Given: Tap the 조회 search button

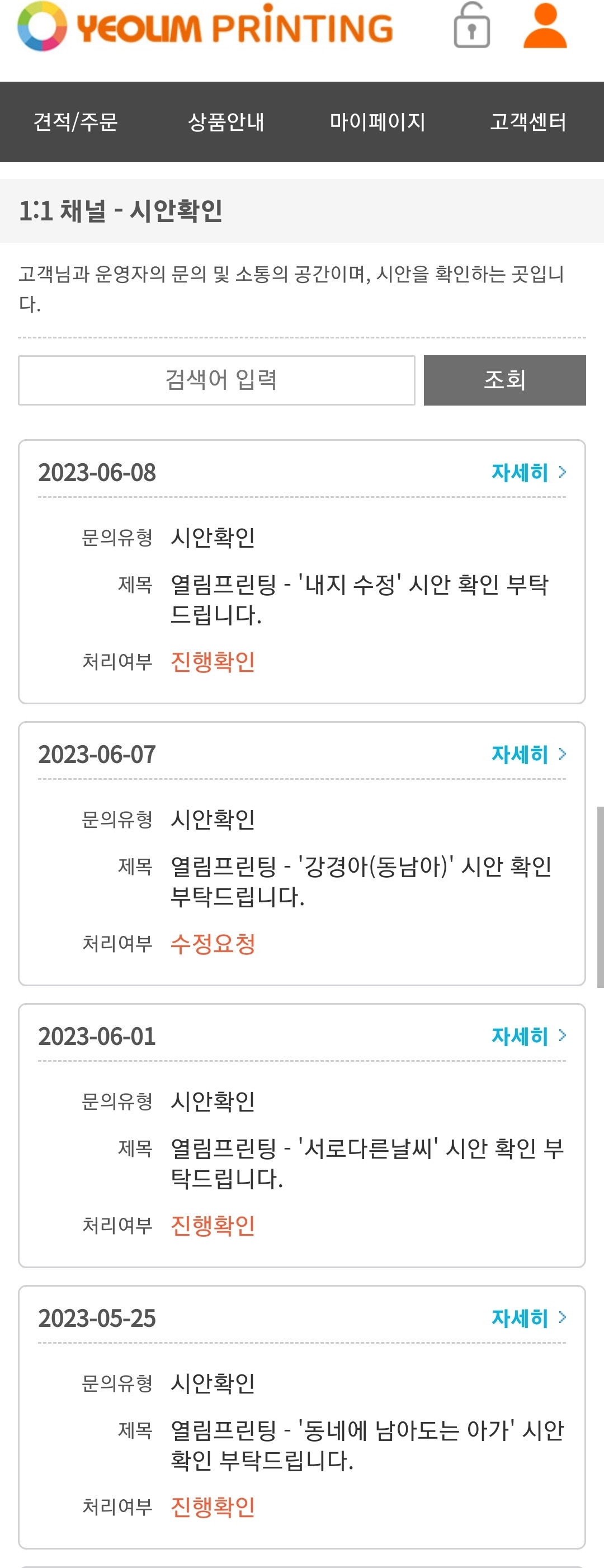Looking at the screenshot, I should click(x=505, y=380).
